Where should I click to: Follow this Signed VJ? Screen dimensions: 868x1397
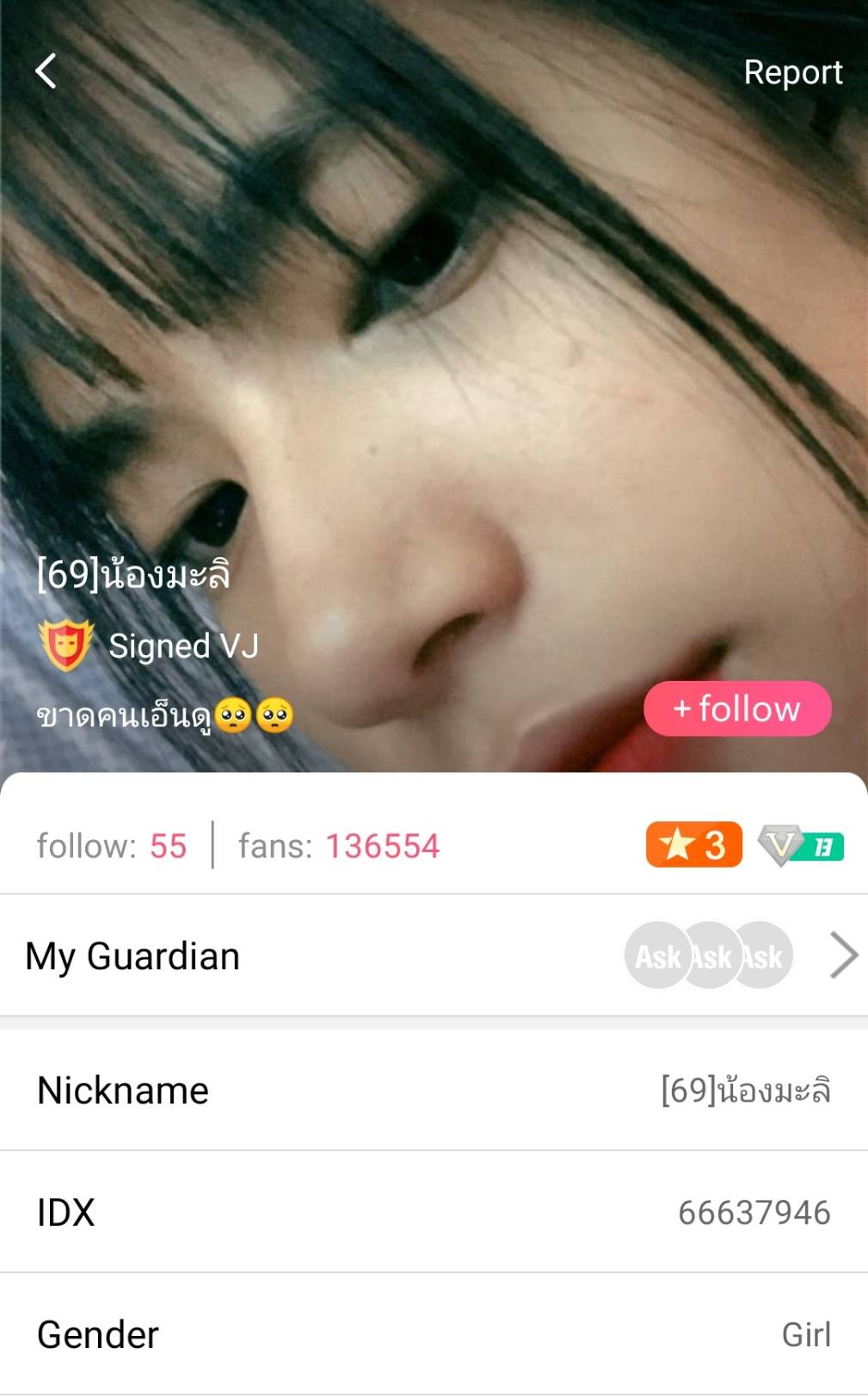click(737, 709)
